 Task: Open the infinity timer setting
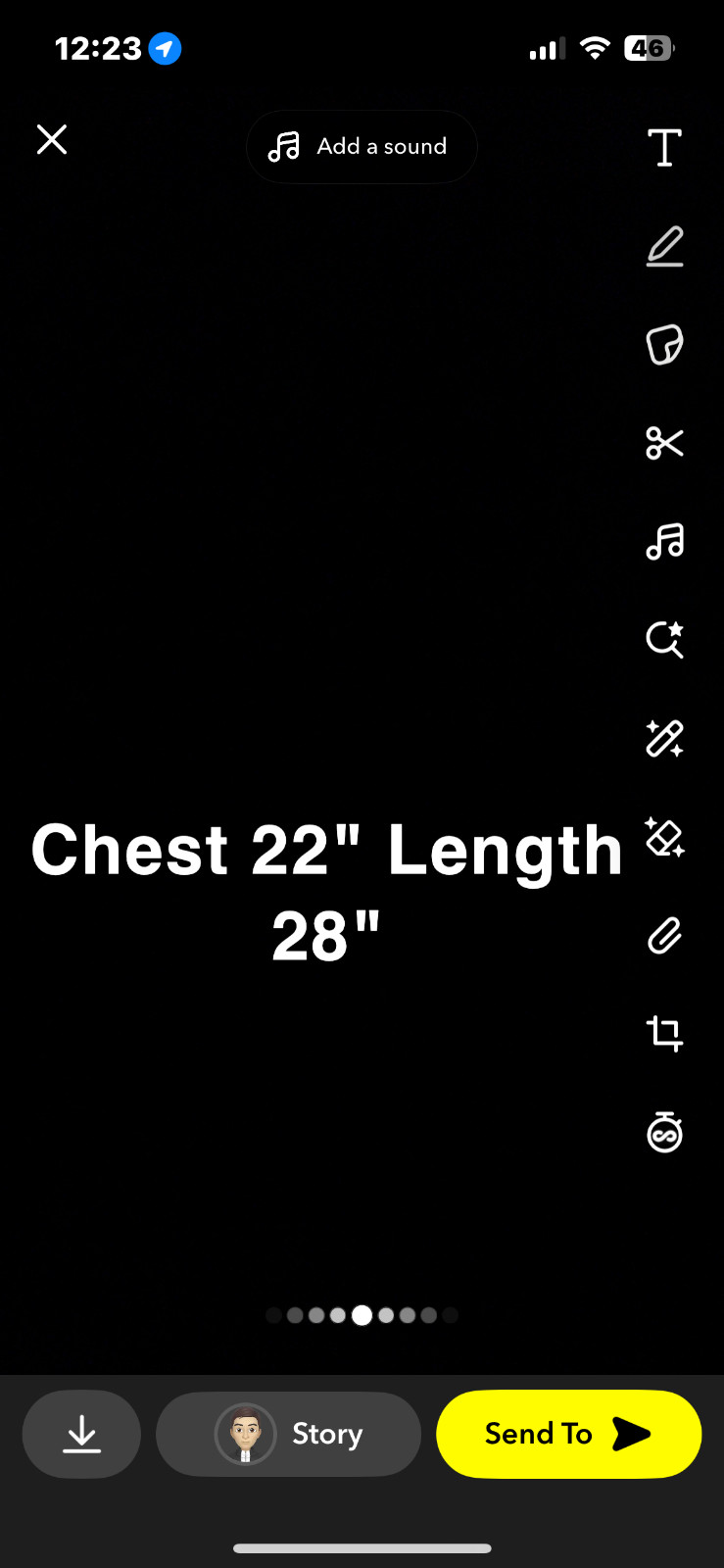[x=664, y=1133]
